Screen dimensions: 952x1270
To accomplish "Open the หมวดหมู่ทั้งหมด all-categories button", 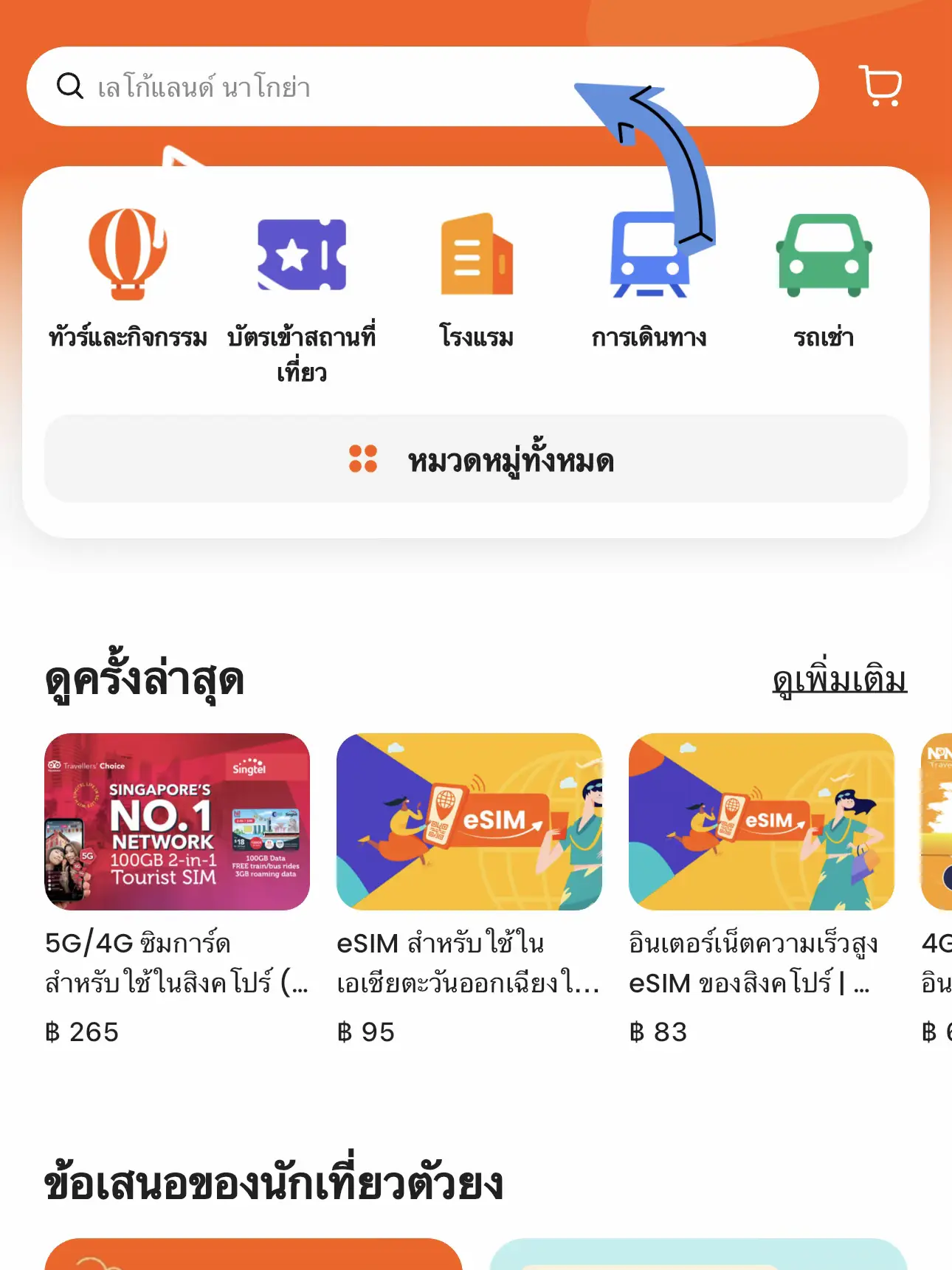I will click(x=476, y=459).
